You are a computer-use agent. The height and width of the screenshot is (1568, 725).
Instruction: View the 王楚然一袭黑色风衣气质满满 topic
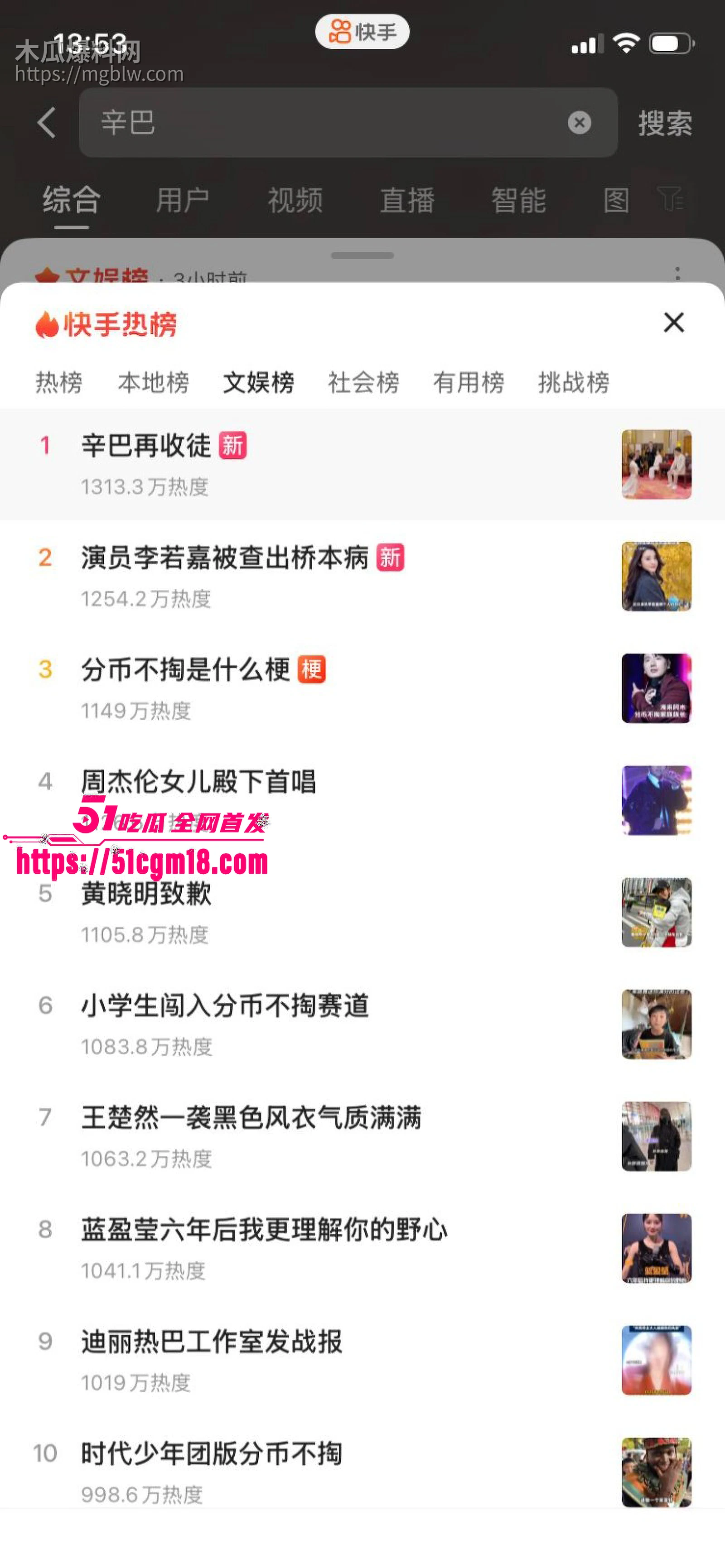click(251, 1118)
